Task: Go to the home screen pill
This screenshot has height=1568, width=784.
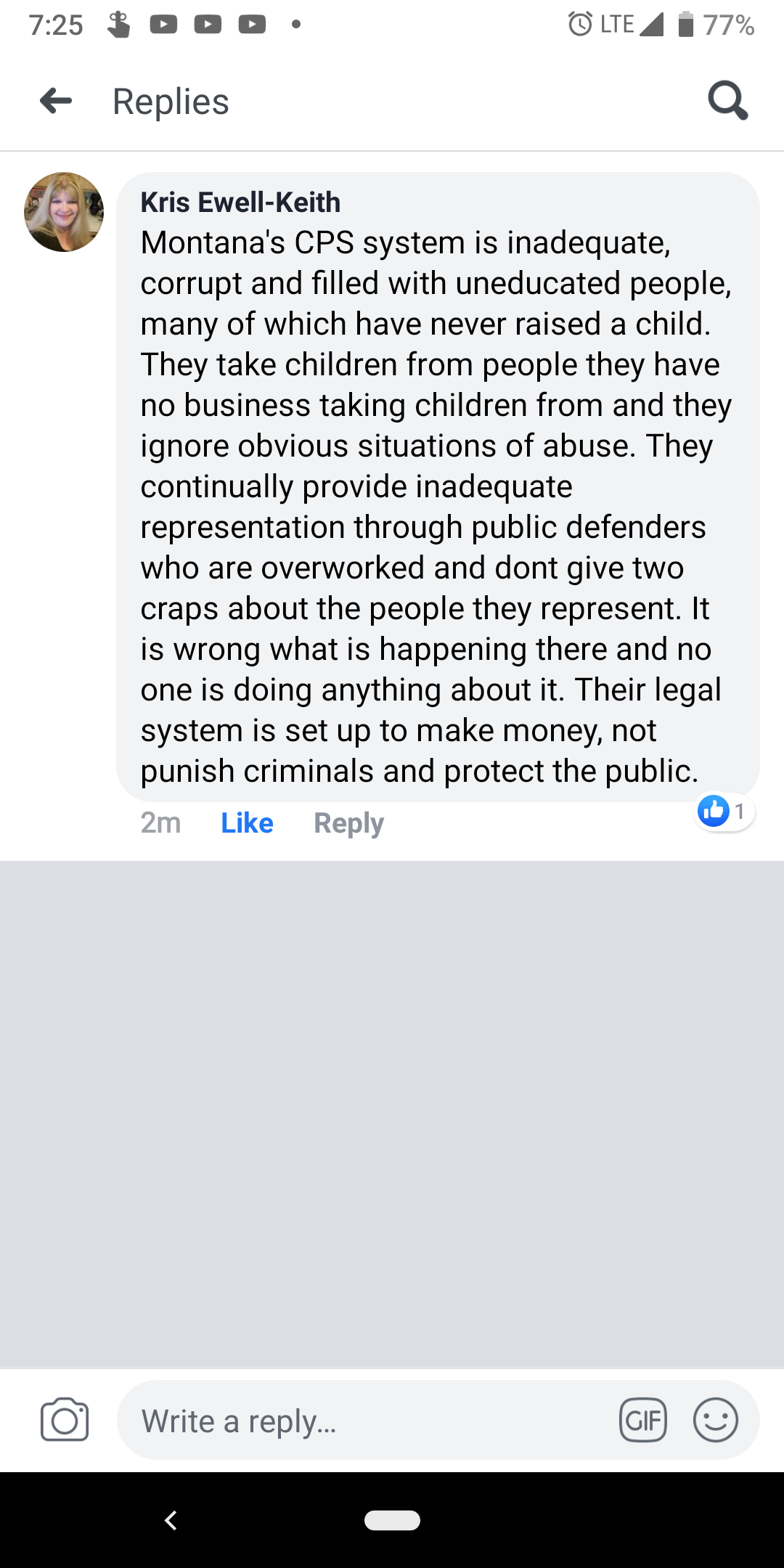Action: [x=392, y=1520]
